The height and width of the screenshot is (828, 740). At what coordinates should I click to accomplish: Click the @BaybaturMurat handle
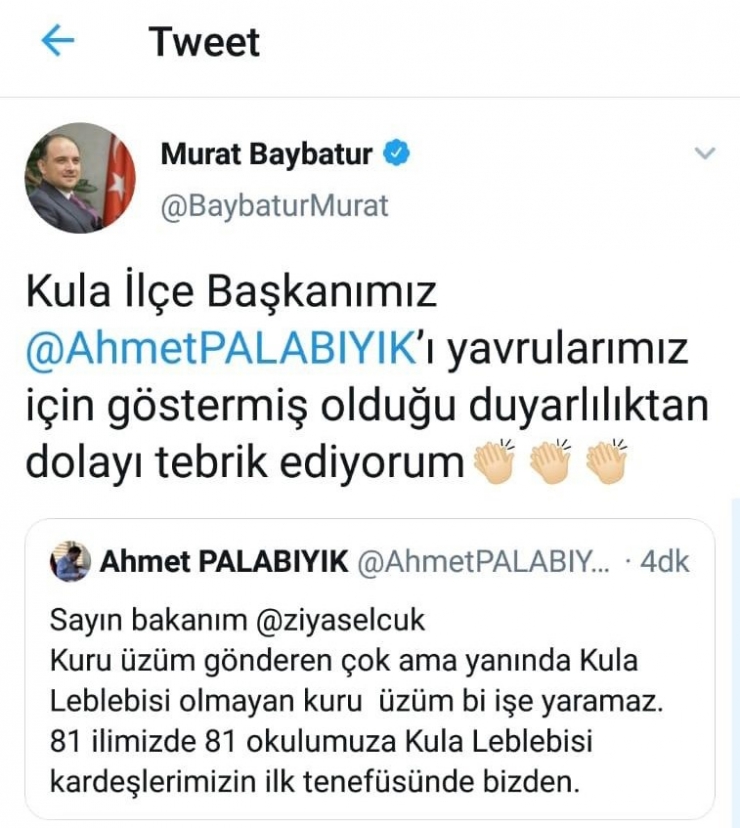(275, 205)
